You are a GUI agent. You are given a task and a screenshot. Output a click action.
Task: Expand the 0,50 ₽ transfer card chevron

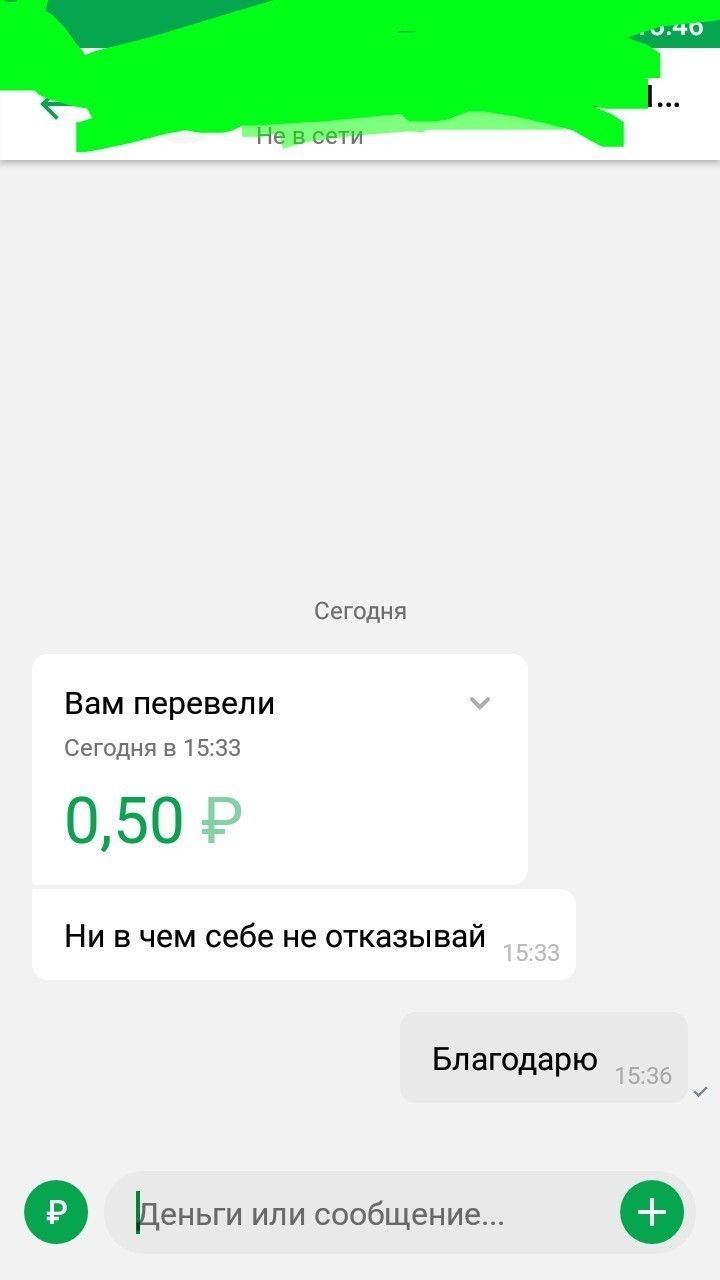click(x=480, y=703)
